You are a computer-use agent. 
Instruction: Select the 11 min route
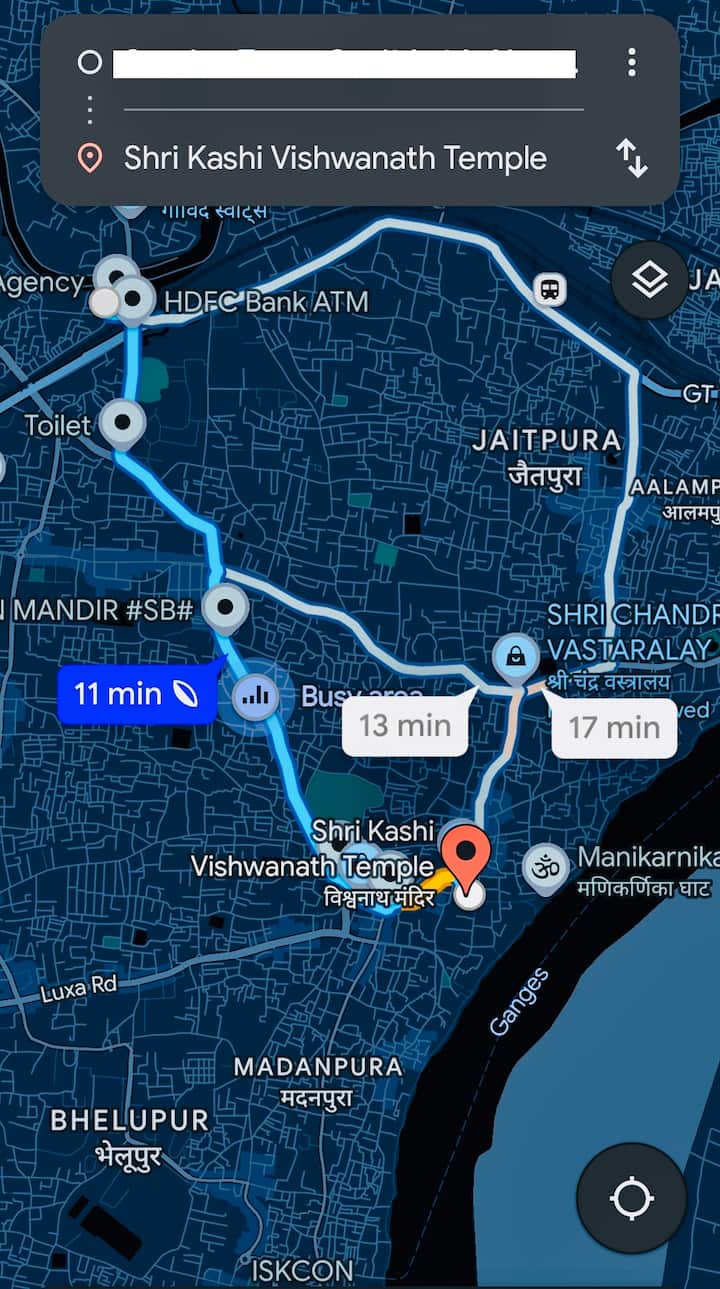point(136,694)
